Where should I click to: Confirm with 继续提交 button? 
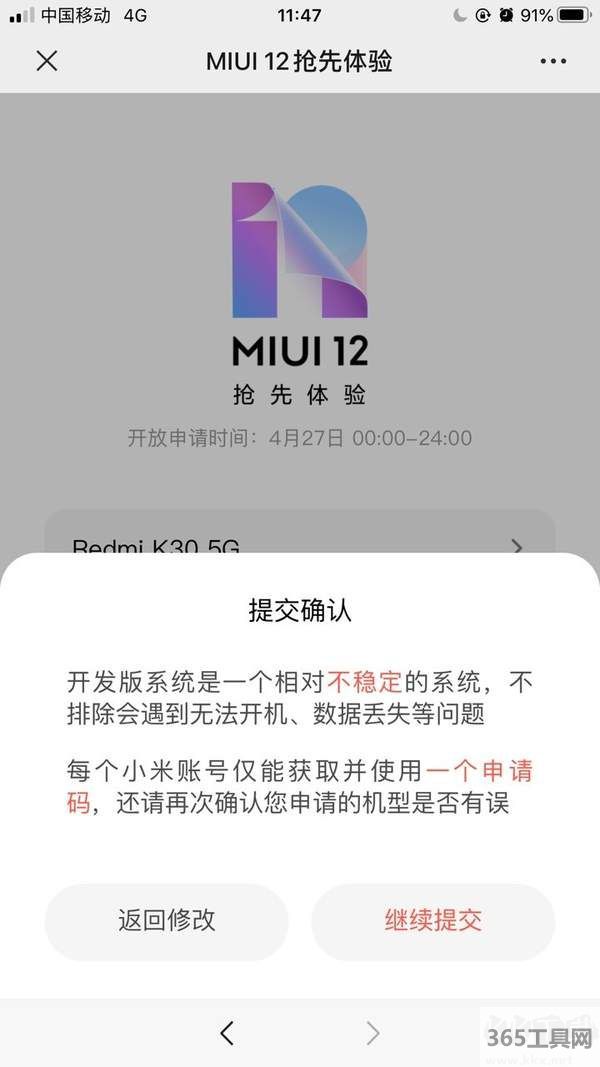coord(433,921)
